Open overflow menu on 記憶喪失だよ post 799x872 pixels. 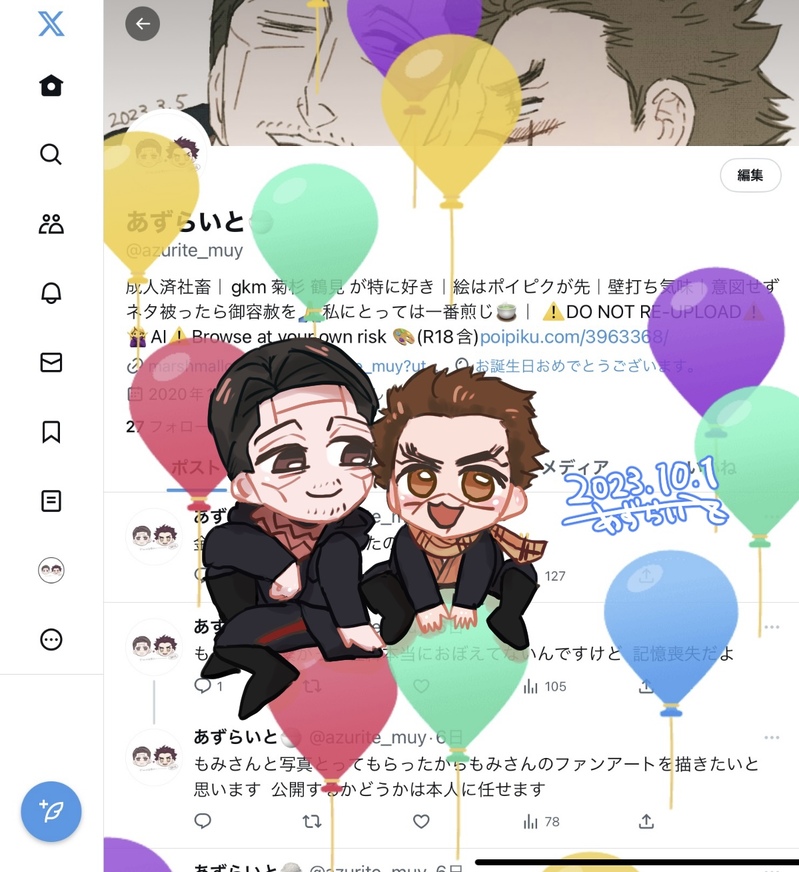(x=771, y=628)
